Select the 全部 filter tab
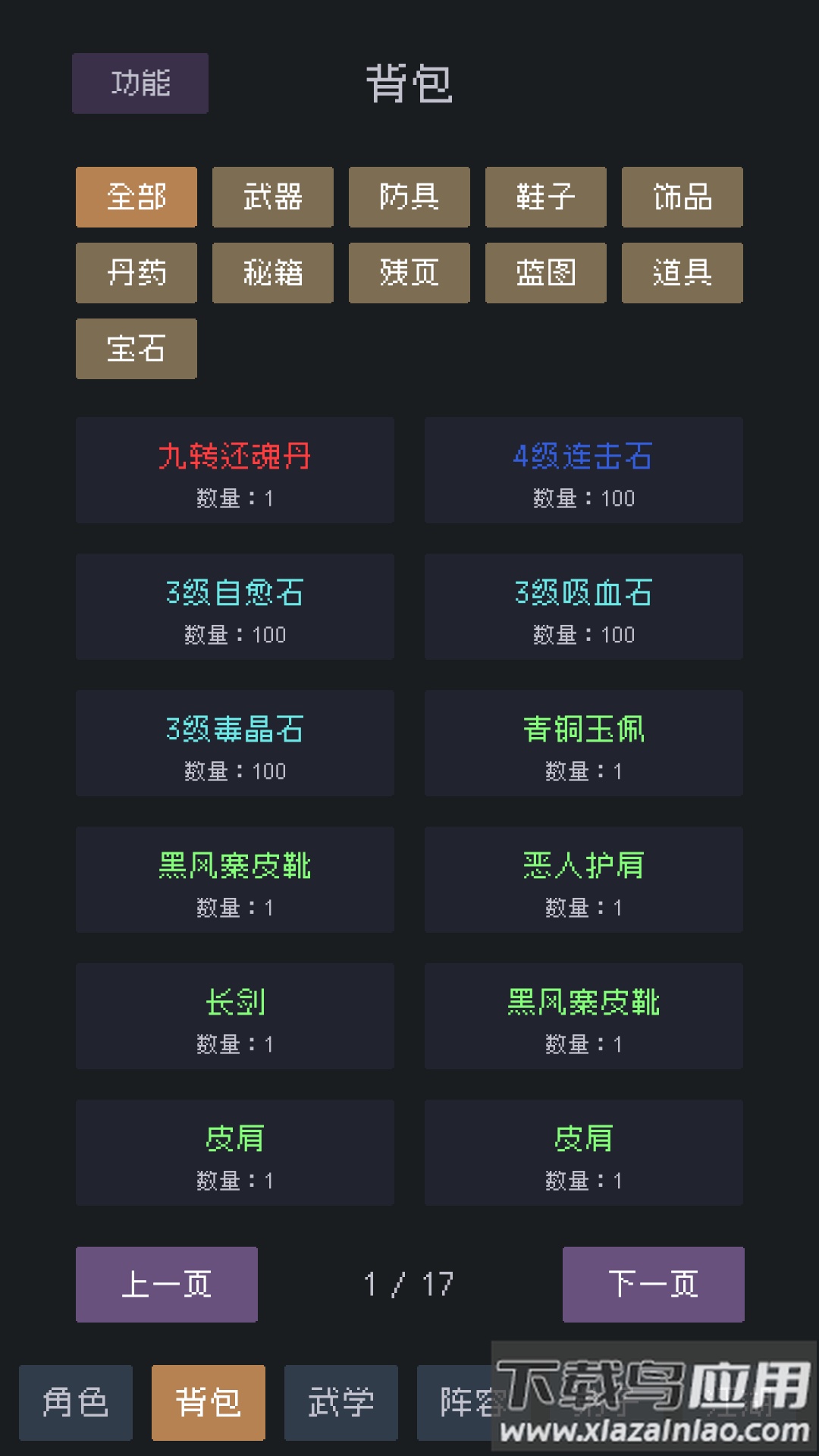819x1456 pixels. tap(136, 197)
